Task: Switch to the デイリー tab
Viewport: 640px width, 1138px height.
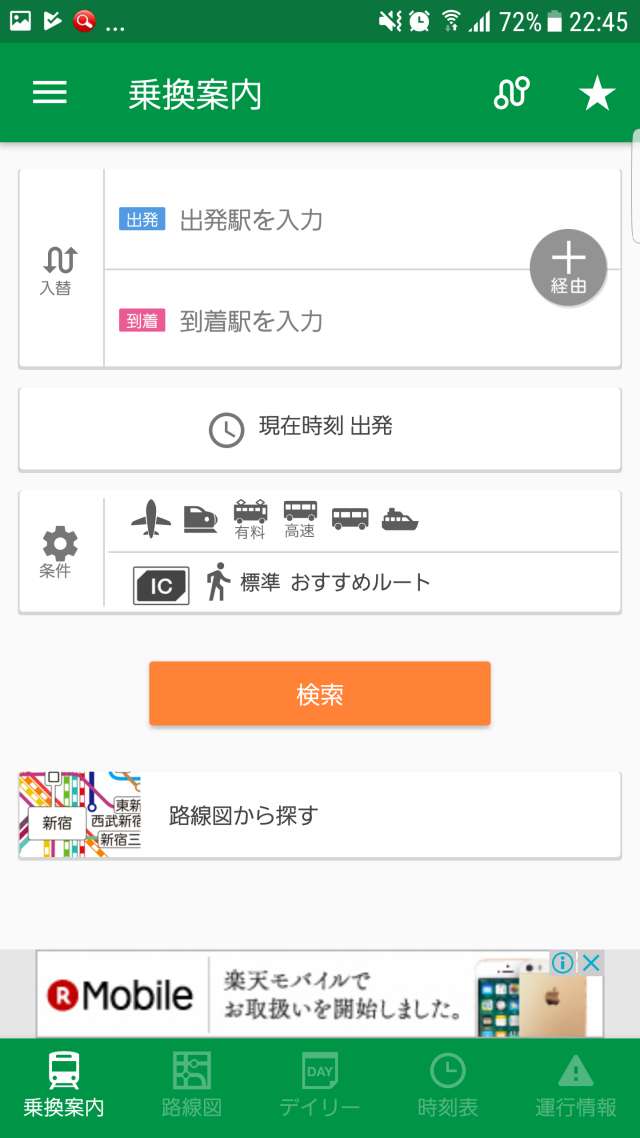Action: point(319,1086)
